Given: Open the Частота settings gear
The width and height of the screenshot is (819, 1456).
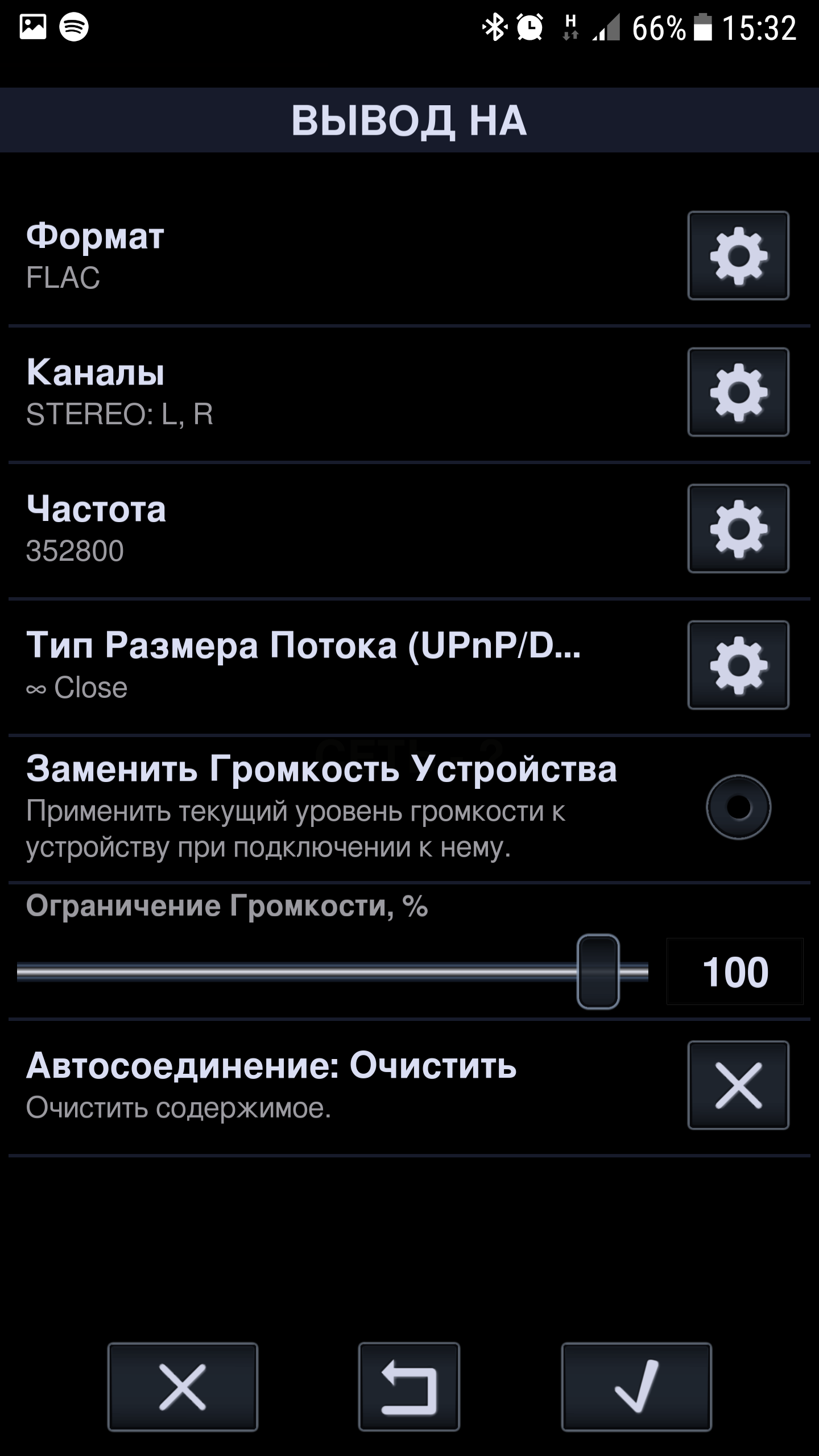Looking at the screenshot, I should tap(738, 529).
